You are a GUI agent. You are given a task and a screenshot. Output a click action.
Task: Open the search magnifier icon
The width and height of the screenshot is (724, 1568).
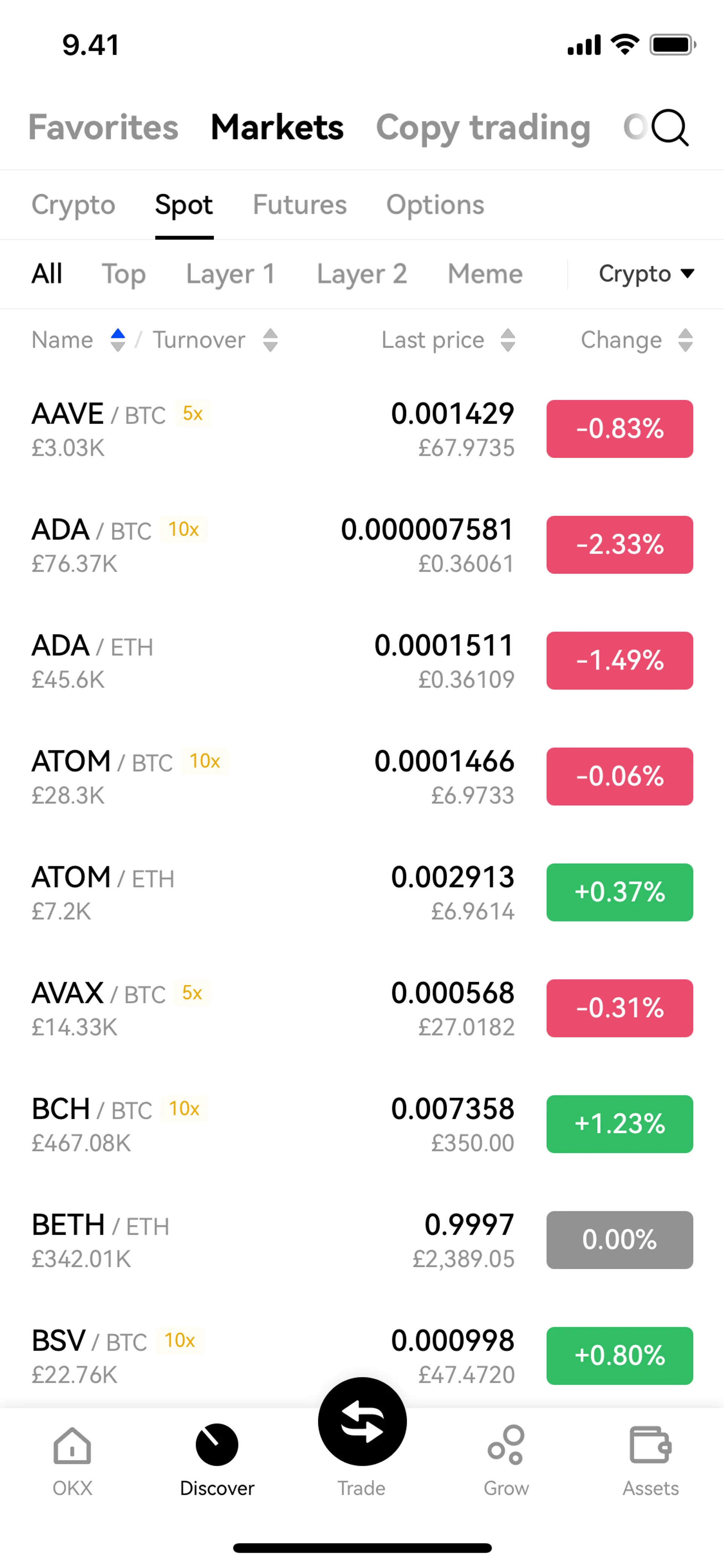pyautogui.click(x=670, y=128)
